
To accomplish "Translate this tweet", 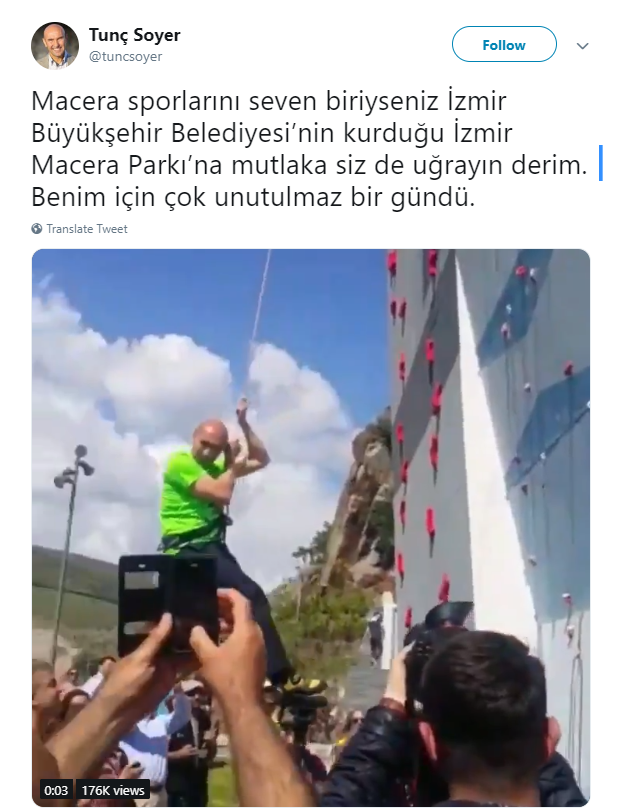I will (86, 229).
